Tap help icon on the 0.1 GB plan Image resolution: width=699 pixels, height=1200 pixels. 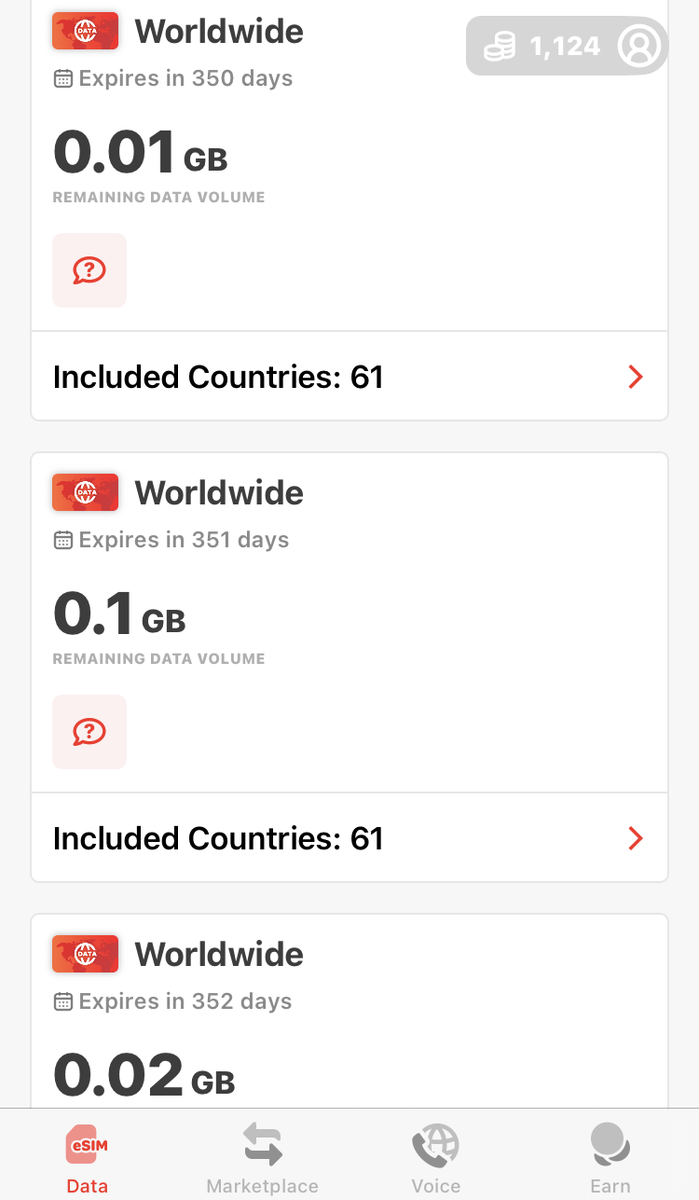pyautogui.click(x=90, y=732)
